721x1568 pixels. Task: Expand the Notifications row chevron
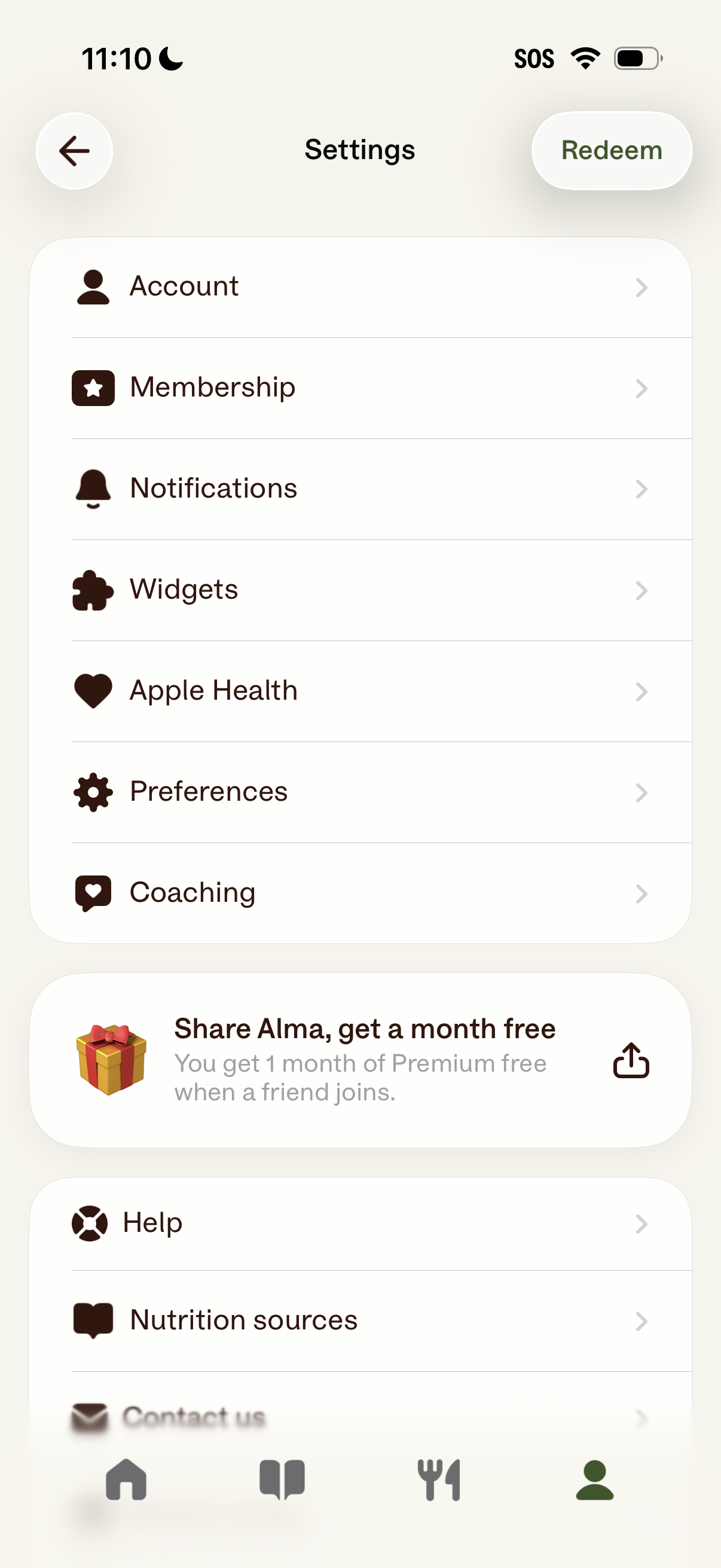[x=642, y=489]
